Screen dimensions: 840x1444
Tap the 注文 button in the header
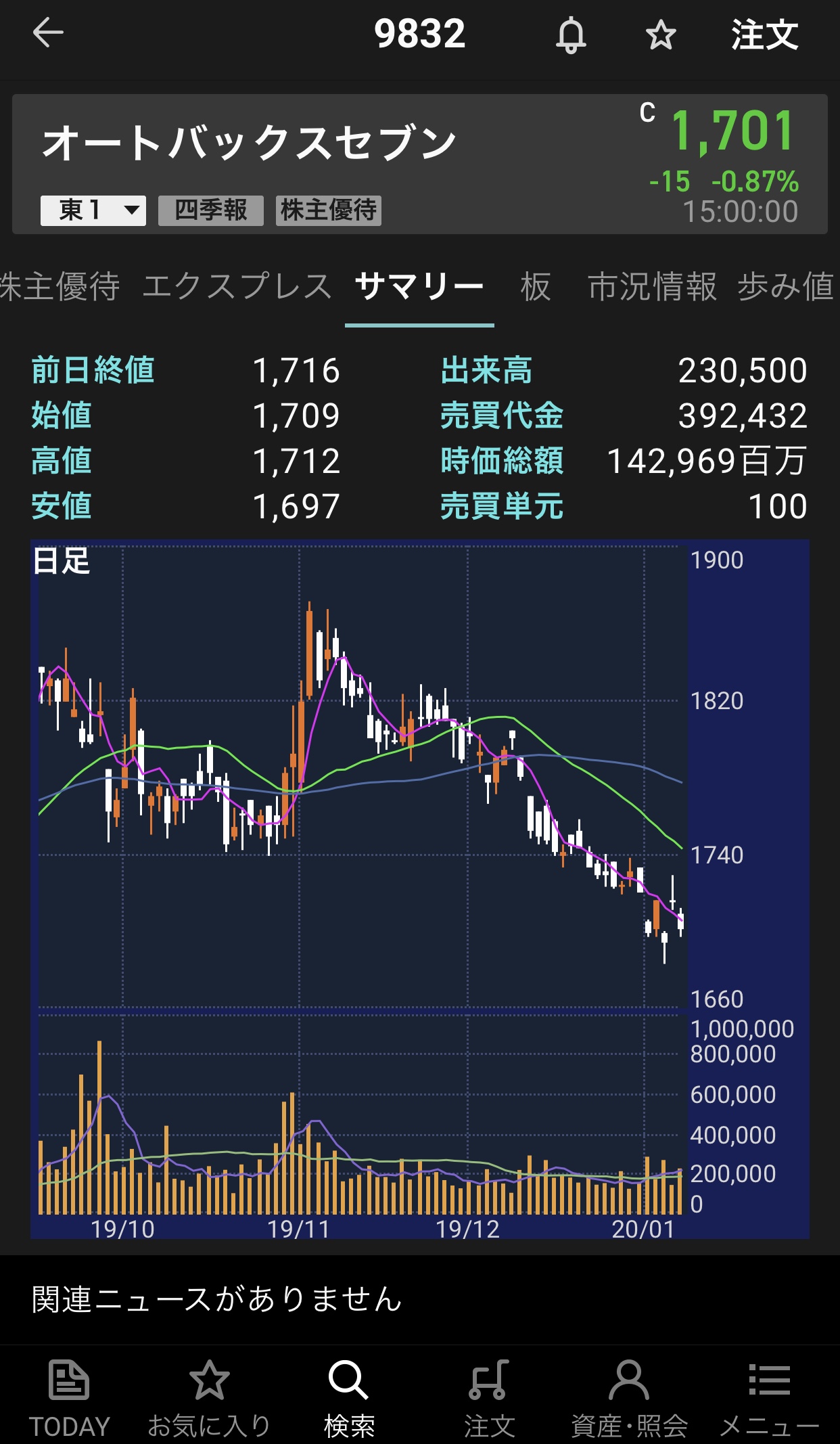click(764, 35)
